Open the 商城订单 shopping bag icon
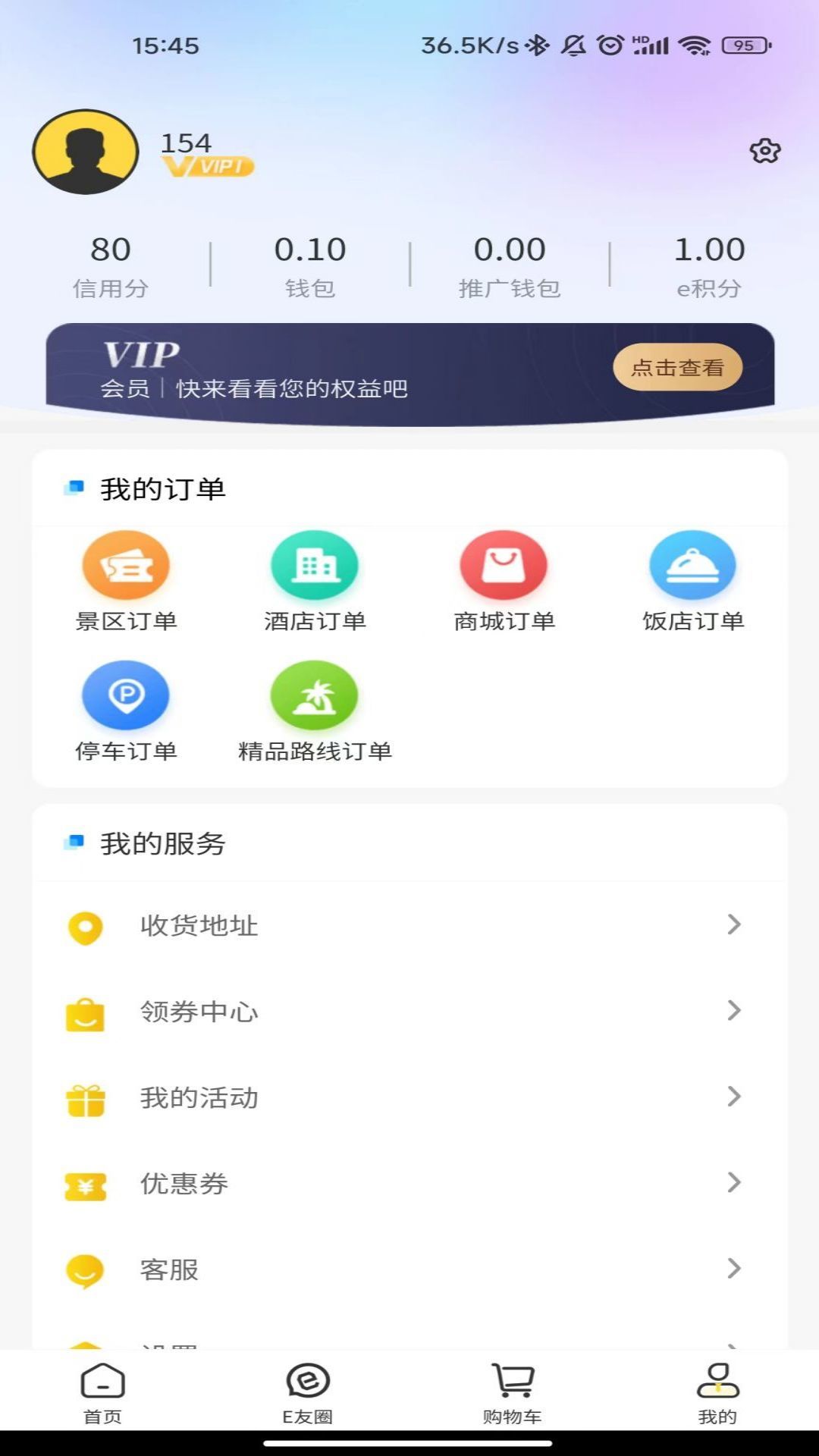Image resolution: width=819 pixels, height=1456 pixels. [503, 565]
